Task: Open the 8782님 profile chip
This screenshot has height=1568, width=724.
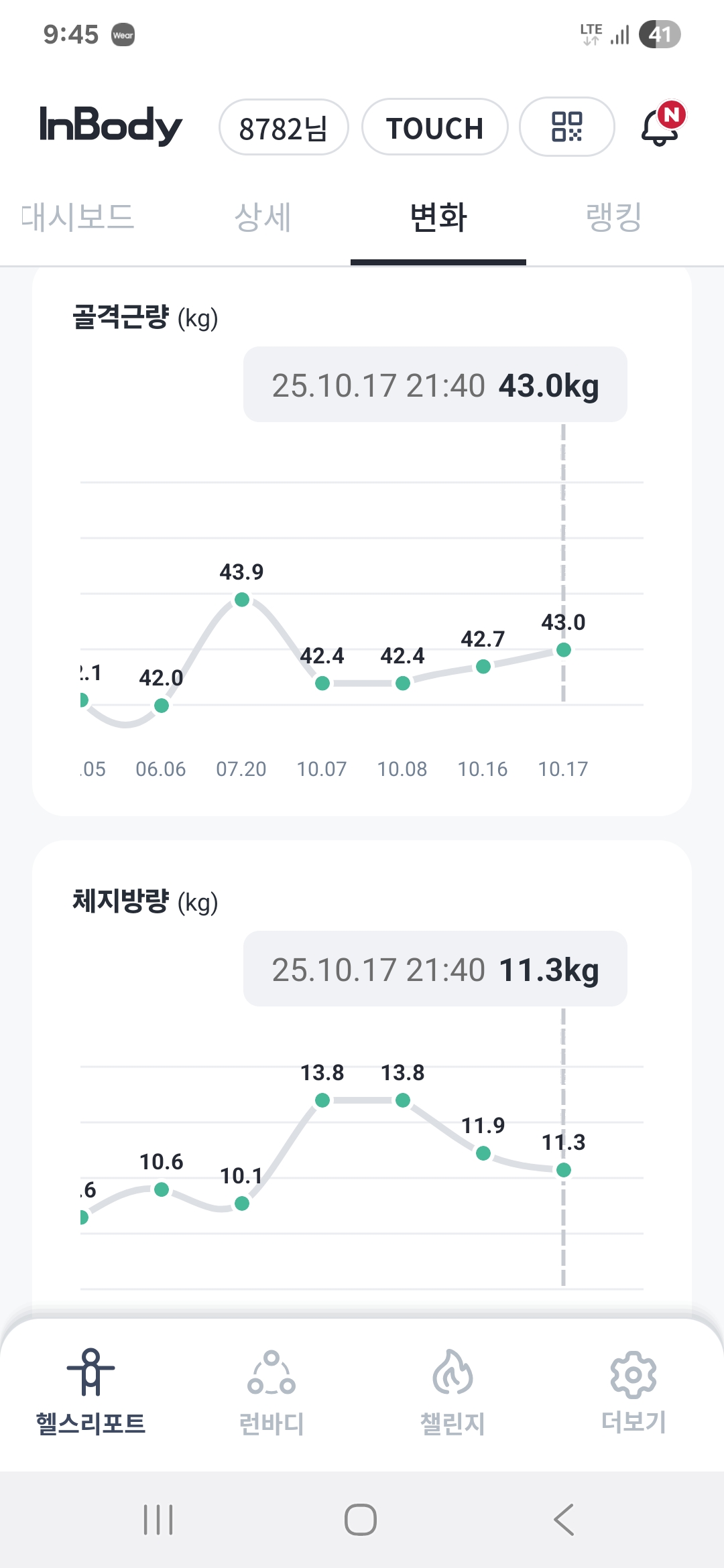Action: [283, 127]
